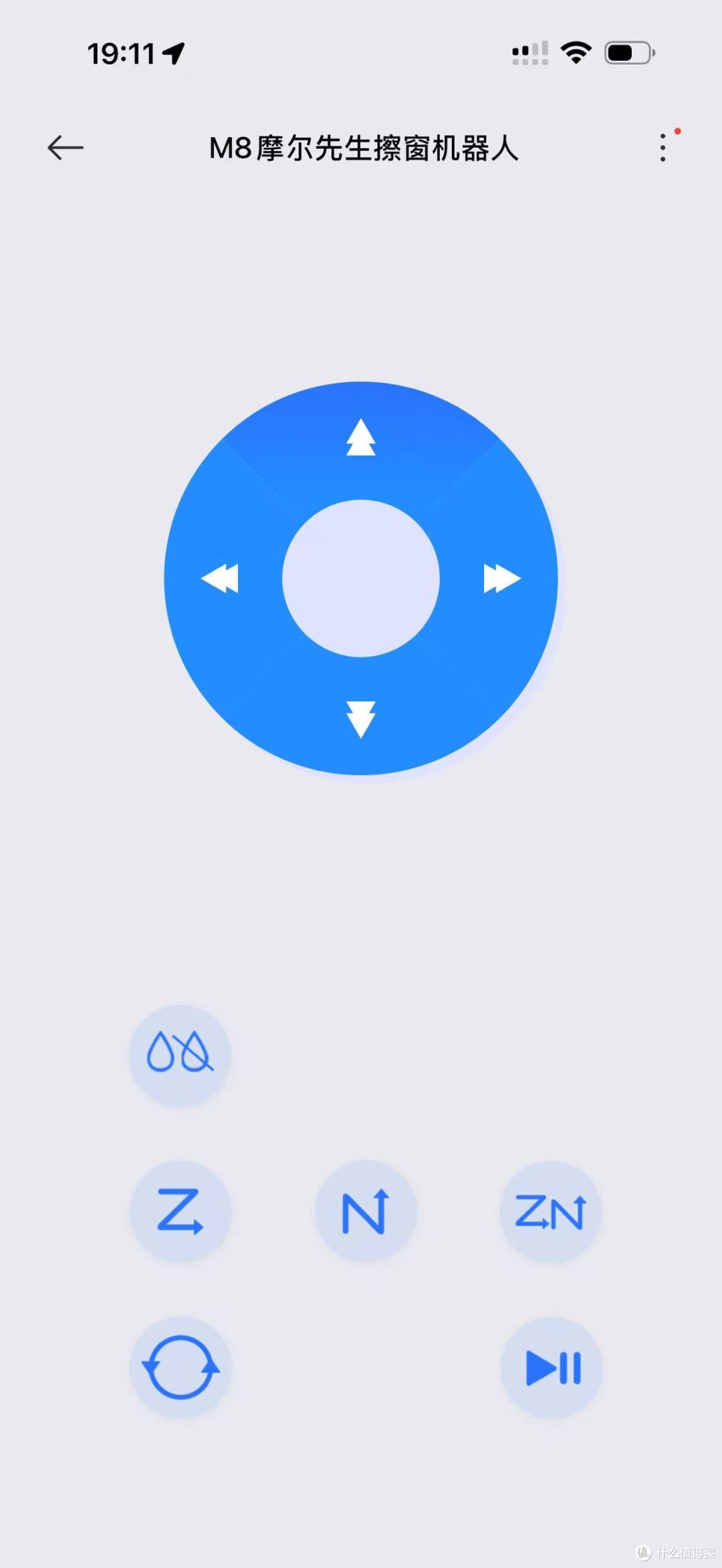Toggle the water spray droplet button
This screenshot has width=722, height=1568.
(x=180, y=1055)
